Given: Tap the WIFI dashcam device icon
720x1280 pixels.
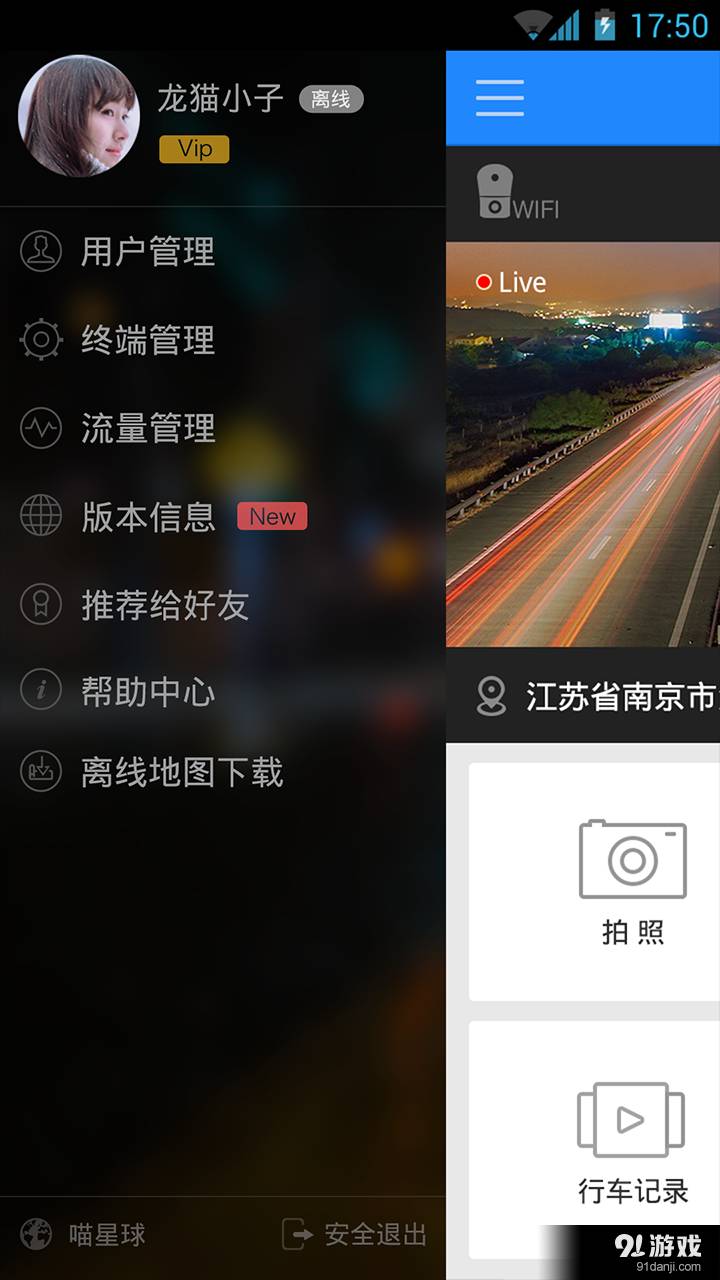Looking at the screenshot, I should [x=497, y=188].
